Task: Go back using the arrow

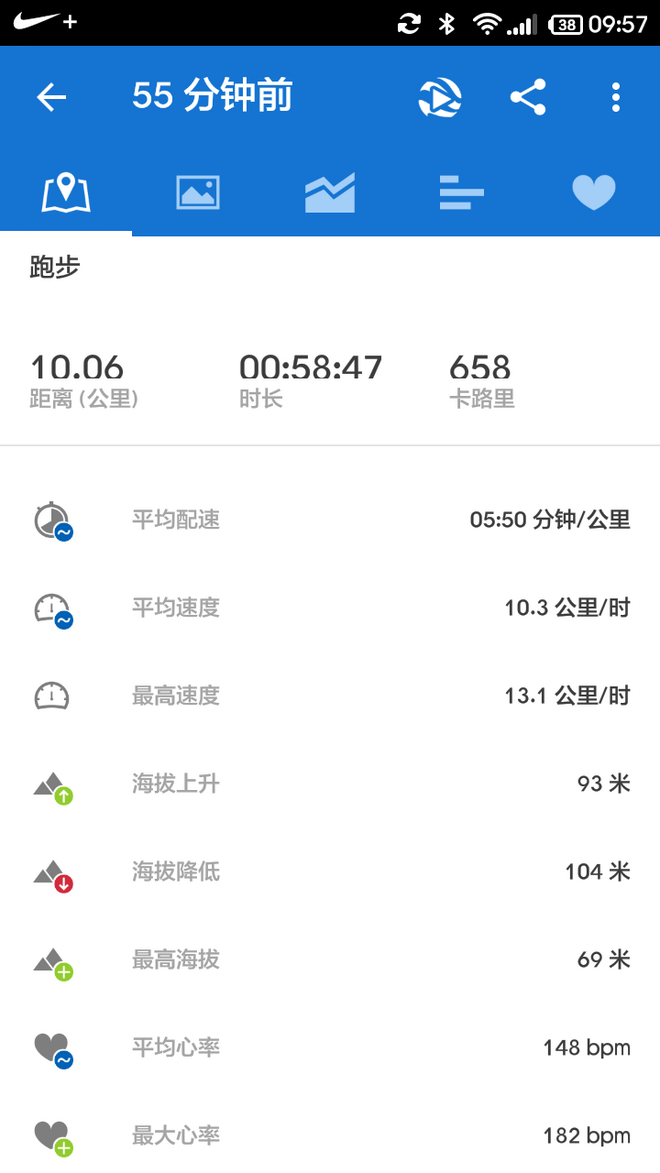Action: point(51,97)
